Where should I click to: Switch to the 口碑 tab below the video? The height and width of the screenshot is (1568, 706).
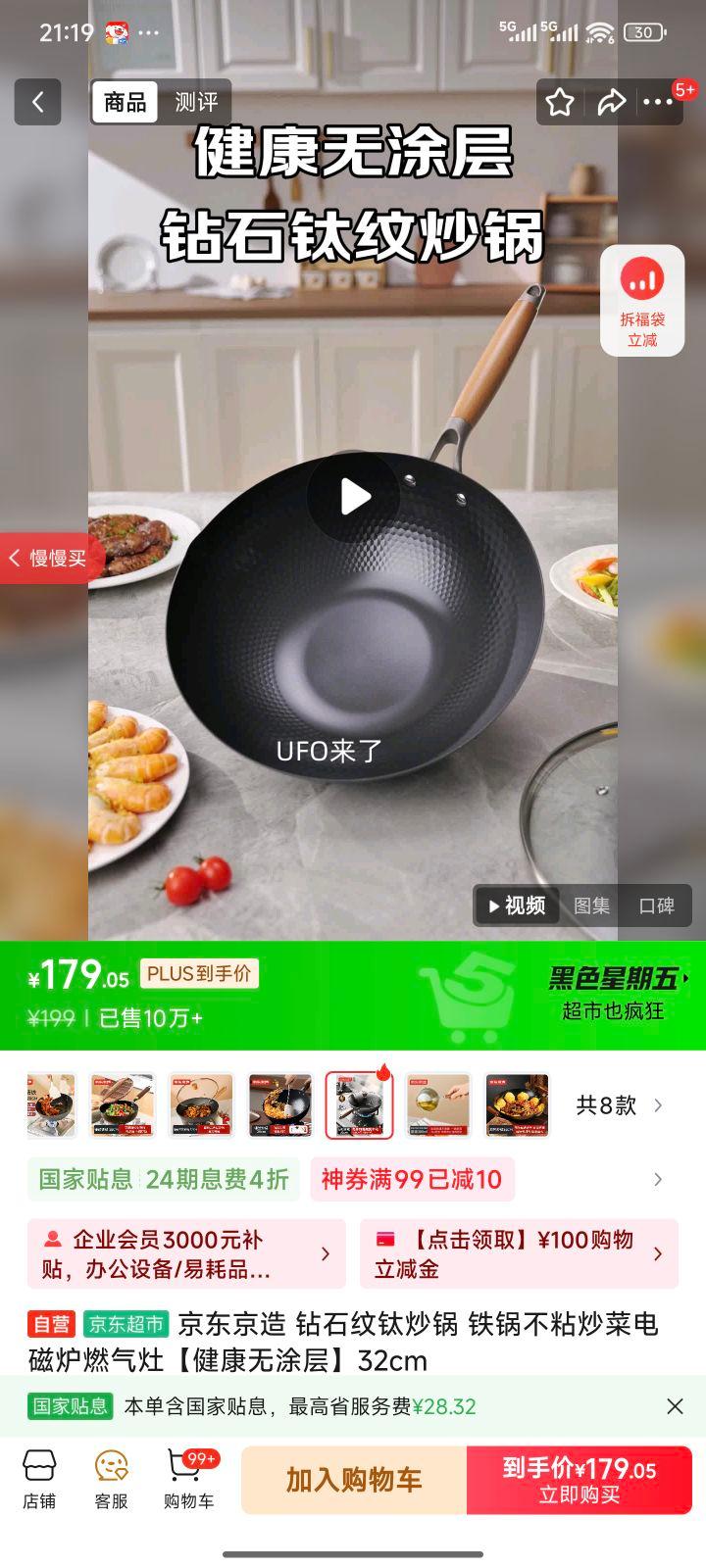659,906
